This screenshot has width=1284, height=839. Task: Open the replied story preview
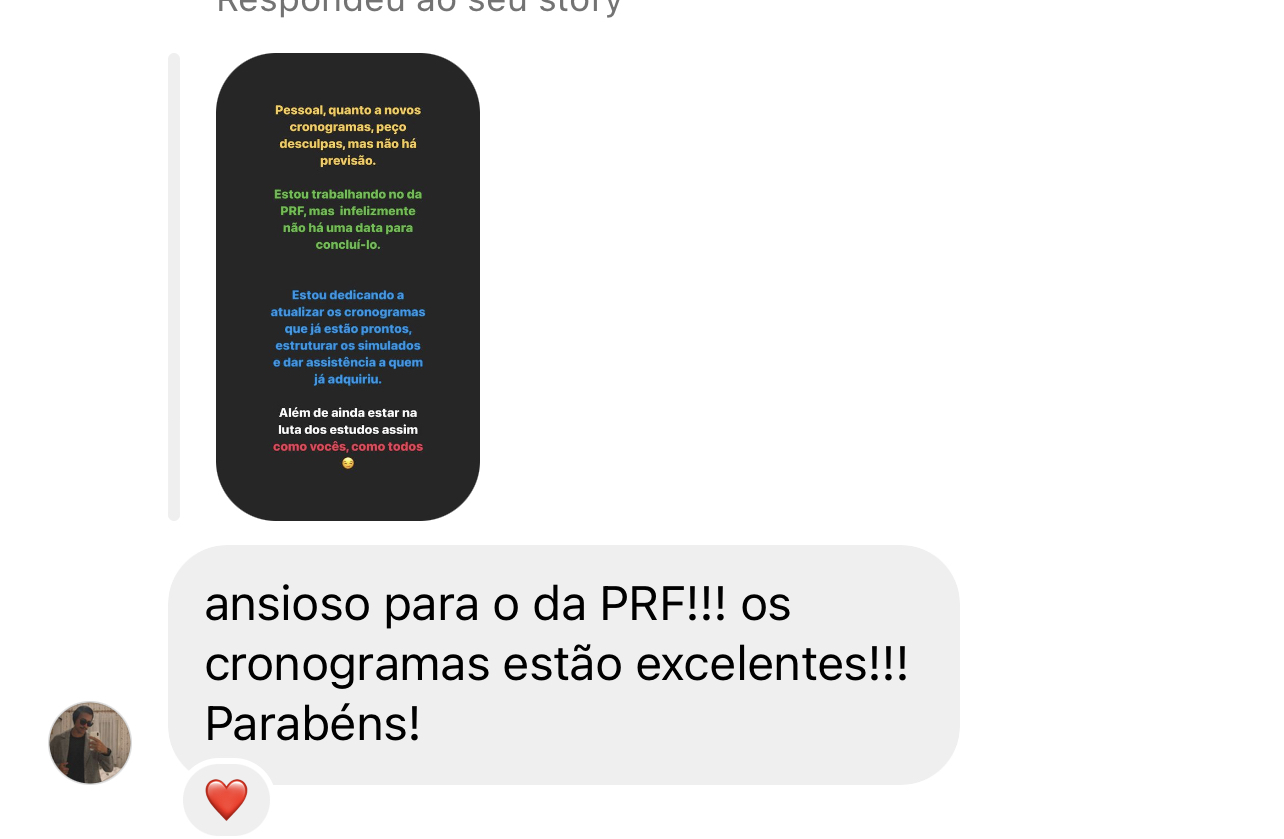pos(347,287)
